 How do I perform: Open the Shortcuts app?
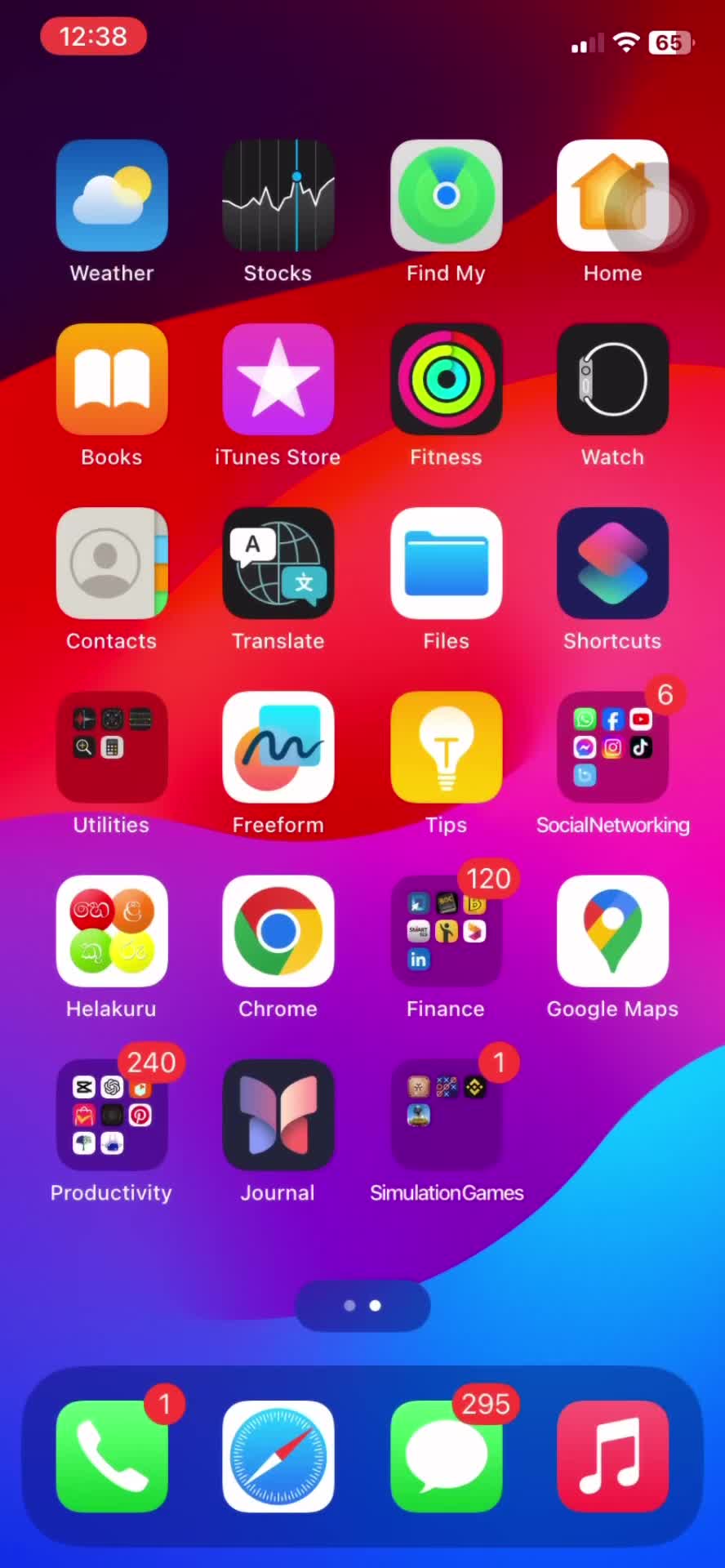click(x=612, y=563)
